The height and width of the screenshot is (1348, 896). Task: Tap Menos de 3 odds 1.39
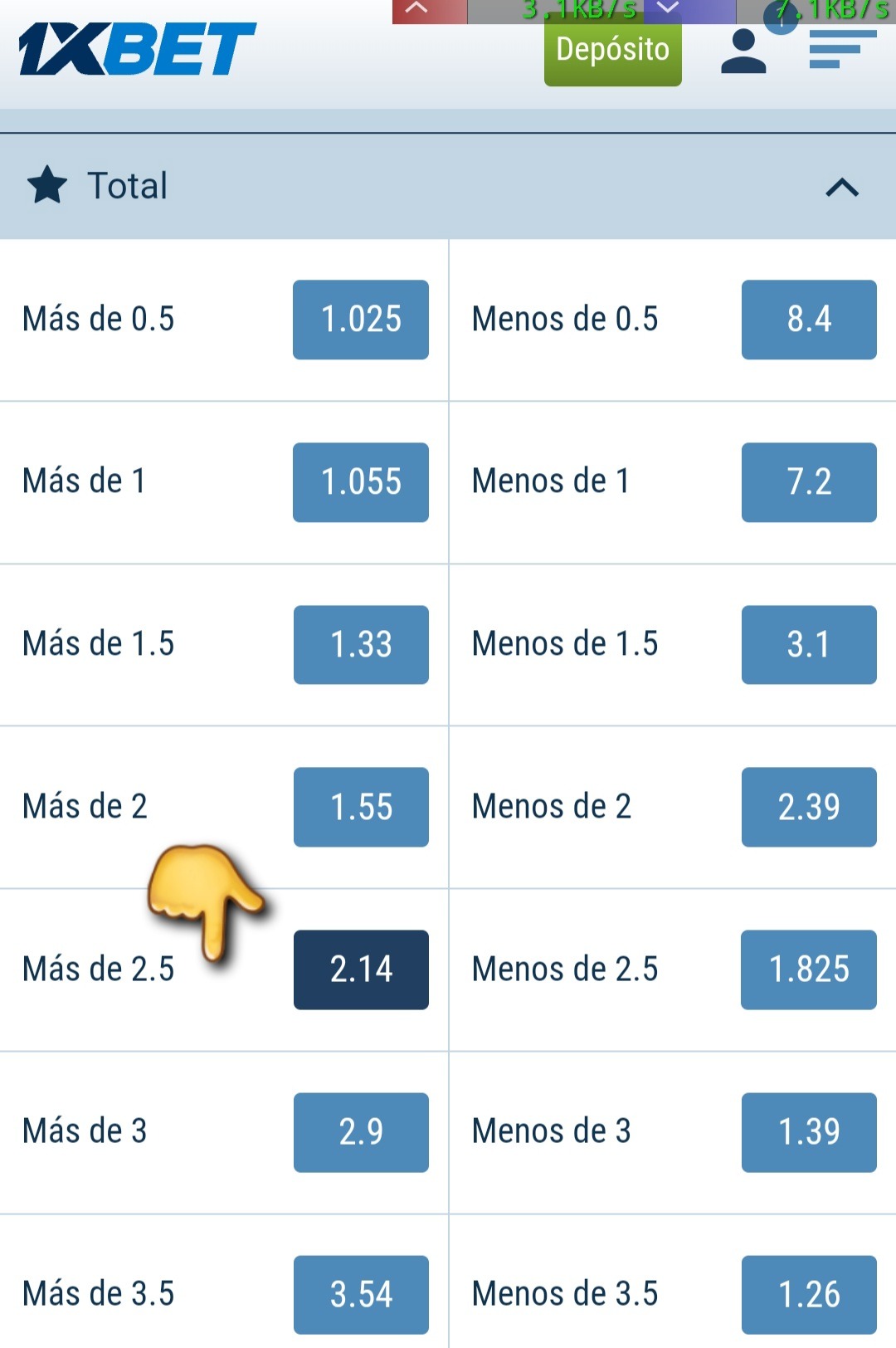click(x=809, y=1132)
